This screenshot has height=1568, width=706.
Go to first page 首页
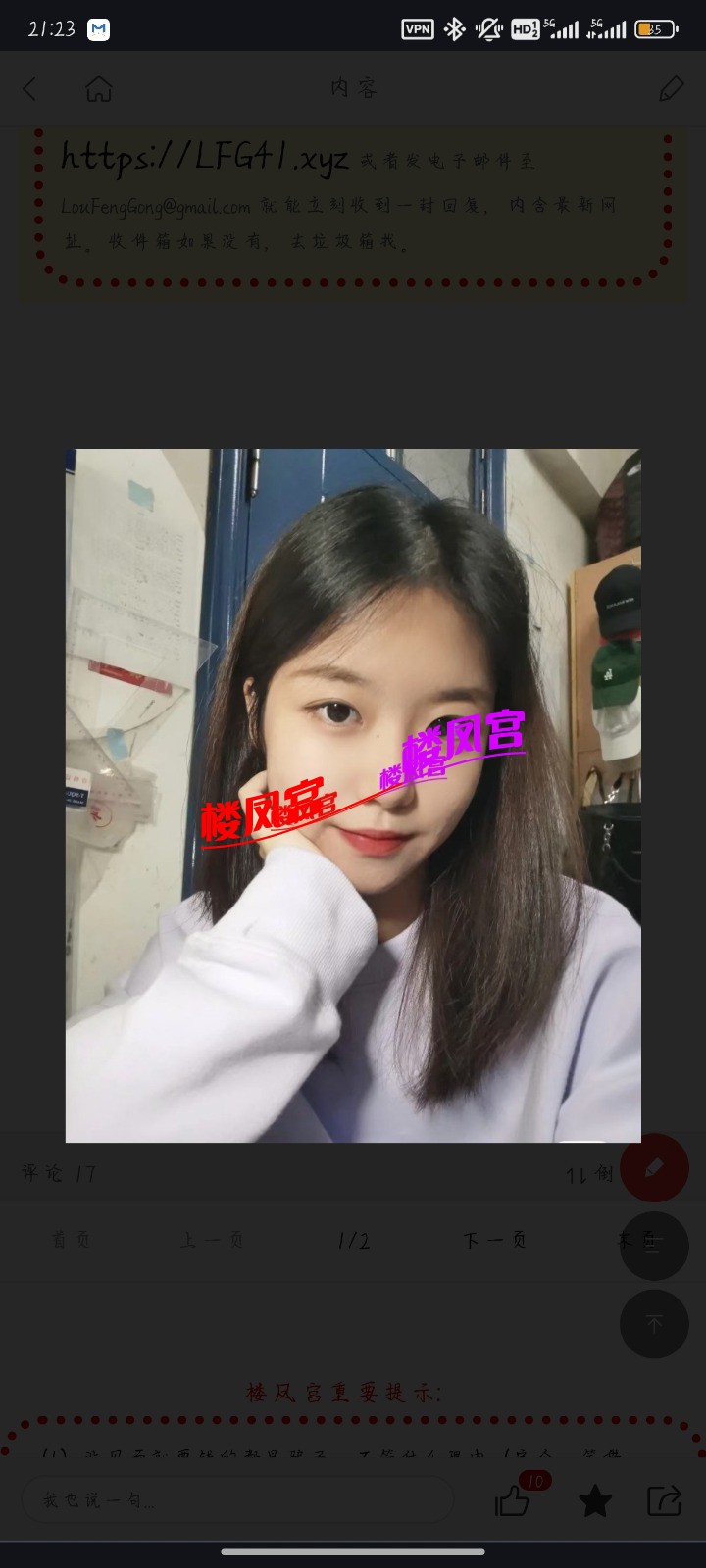click(x=71, y=1240)
